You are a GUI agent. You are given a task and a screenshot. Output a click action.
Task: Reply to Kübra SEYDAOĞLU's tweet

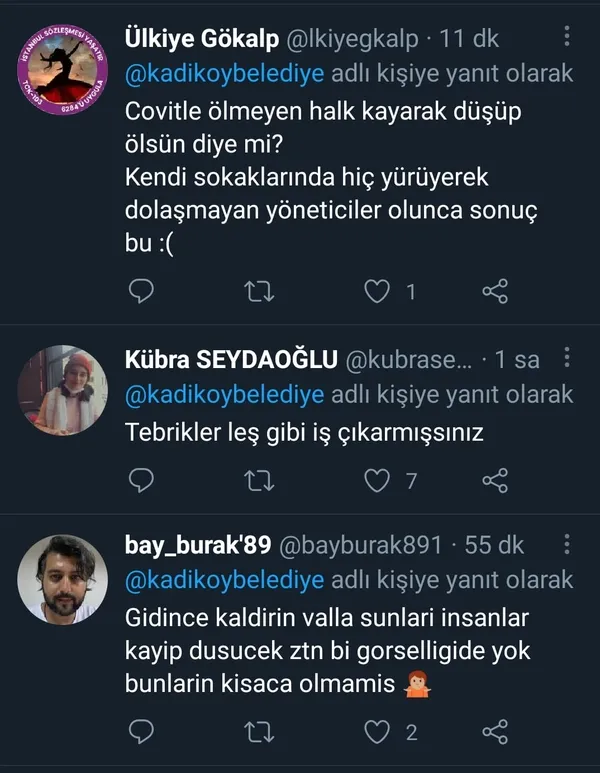tap(143, 481)
